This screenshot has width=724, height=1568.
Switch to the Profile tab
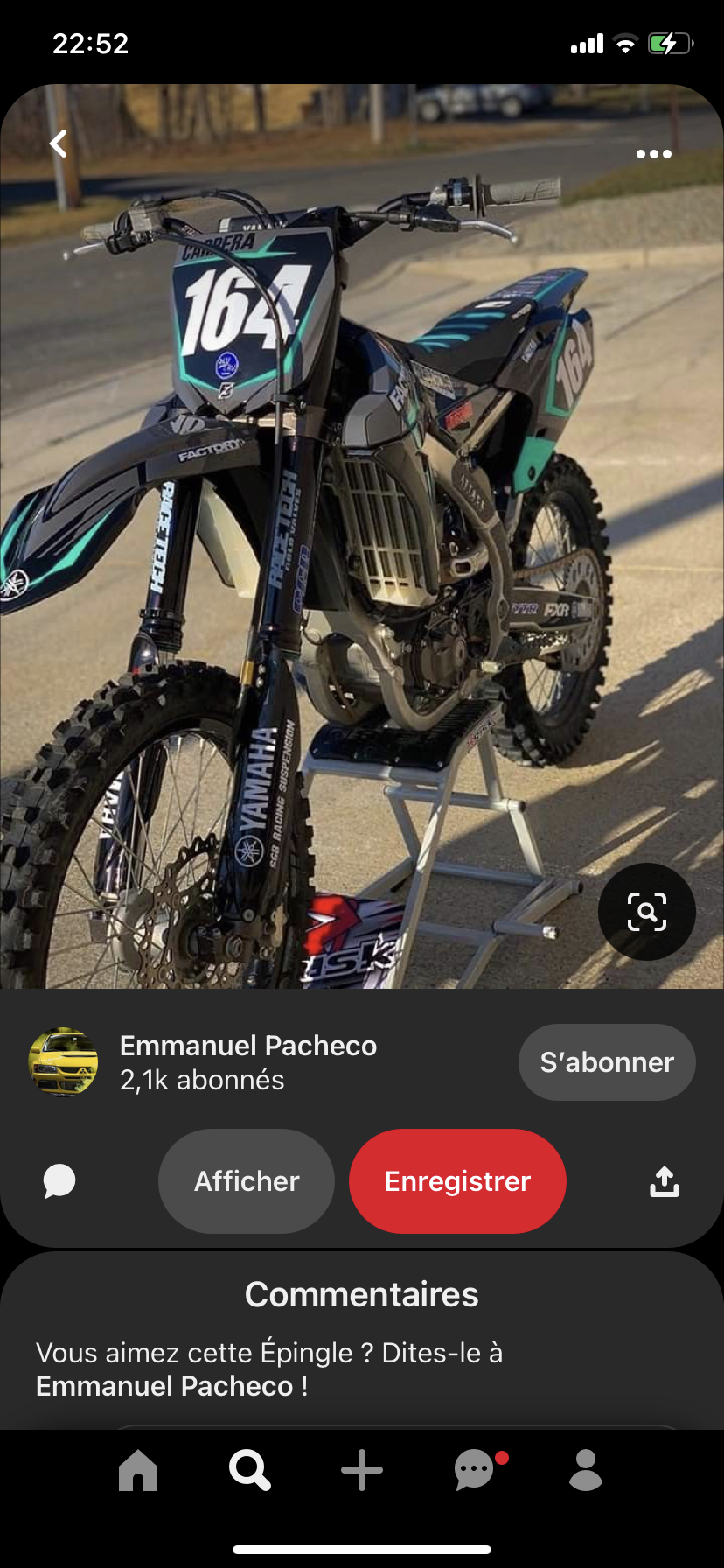point(586,1470)
